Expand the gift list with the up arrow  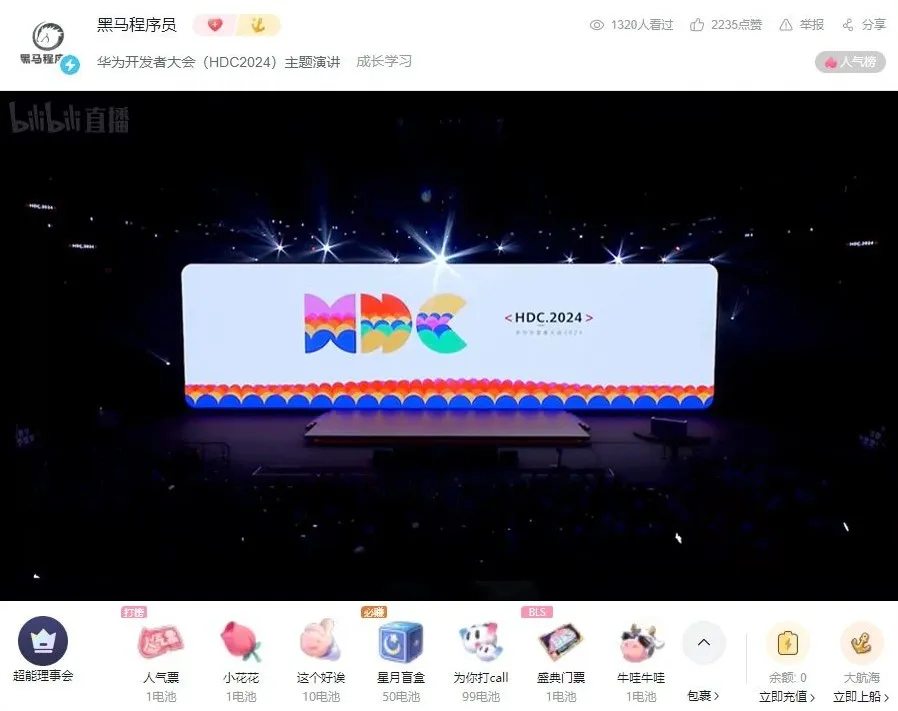(703, 643)
